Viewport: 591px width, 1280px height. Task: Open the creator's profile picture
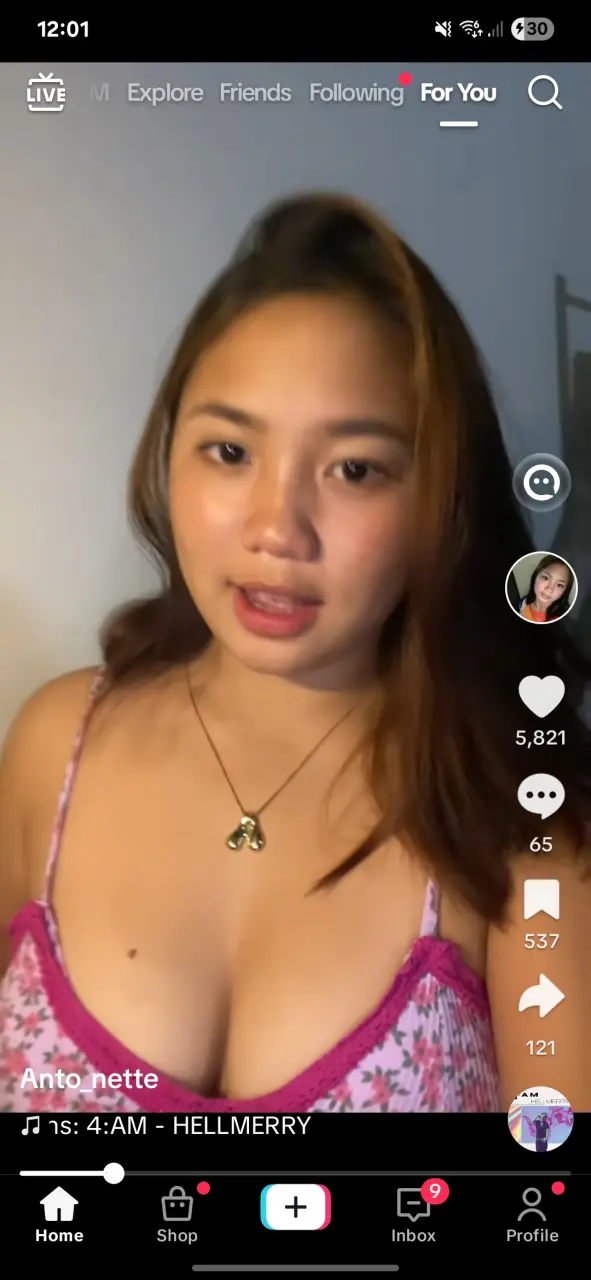tap(541, 588)
